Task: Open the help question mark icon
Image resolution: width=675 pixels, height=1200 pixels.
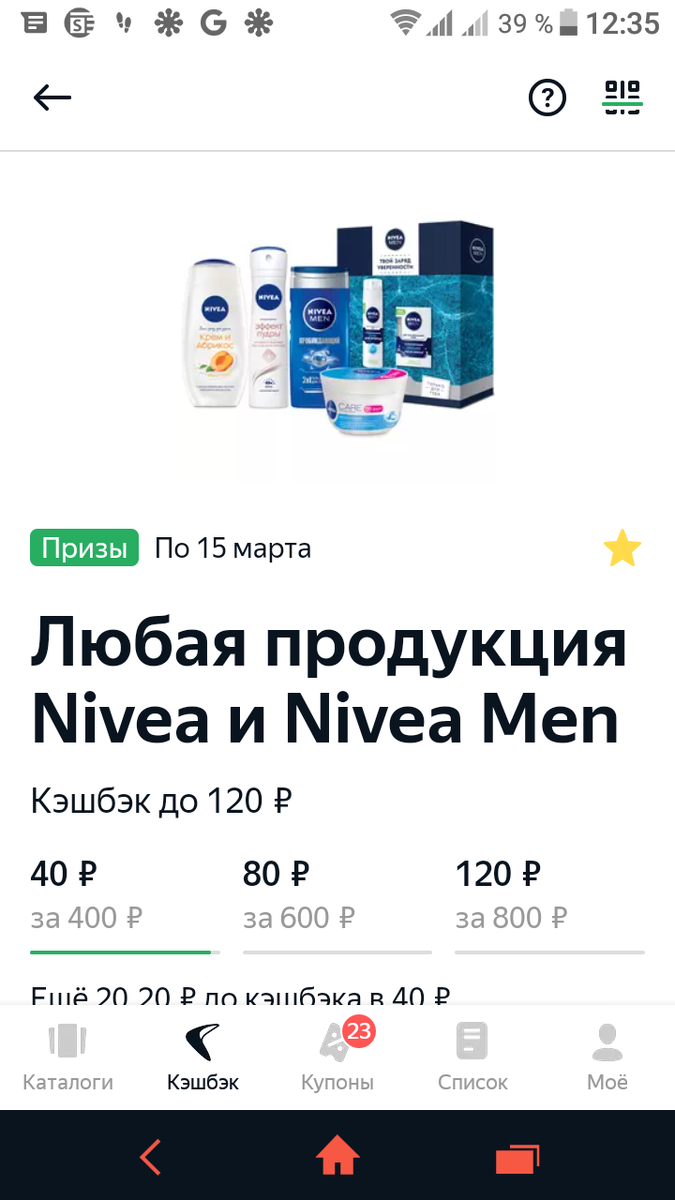Action: tap(547, 97)
